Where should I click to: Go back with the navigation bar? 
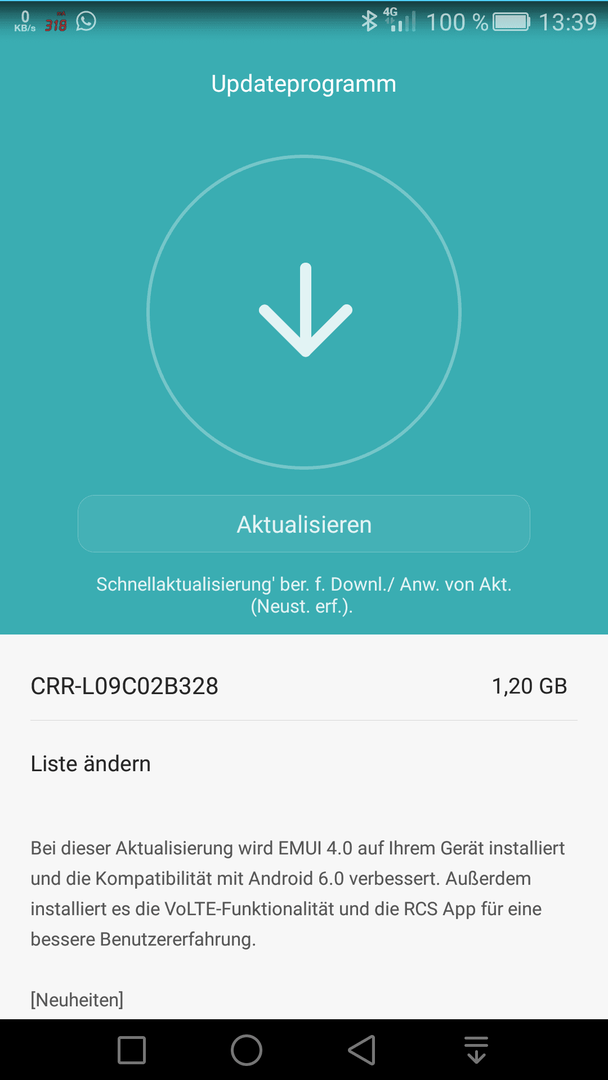pyautogui.click(x=361, y=1050)
